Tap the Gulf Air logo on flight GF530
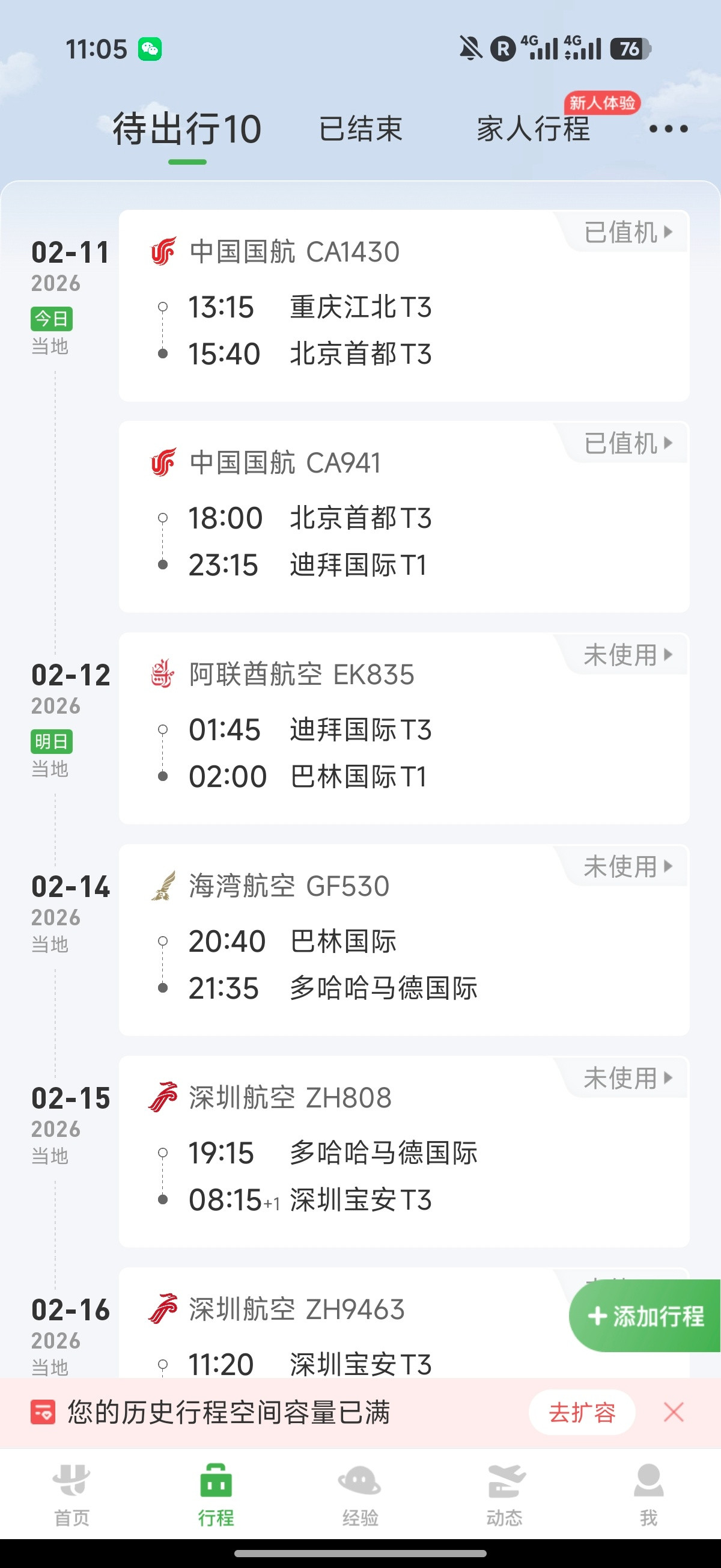 tap(163, 886)
